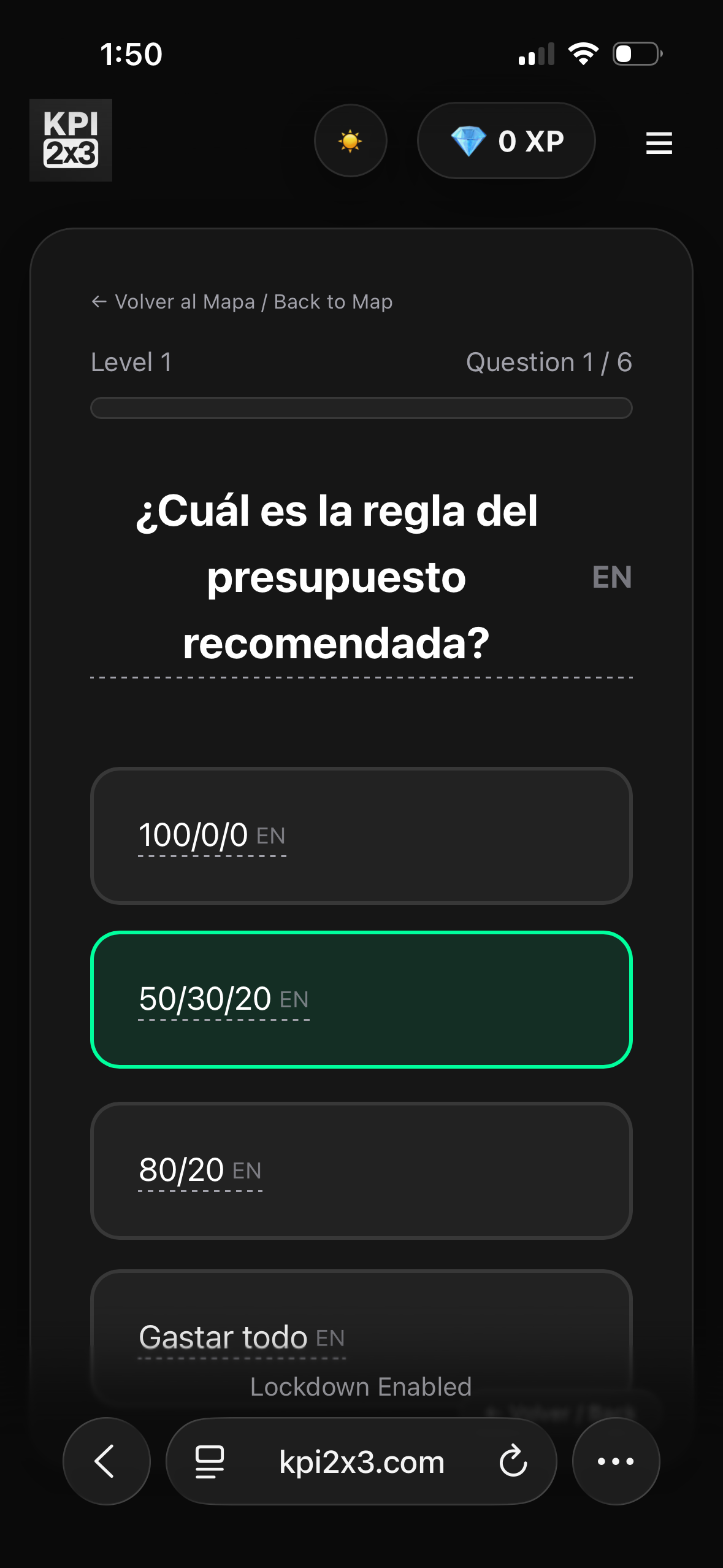
Task: Pick the 80/20 answer
Action: pos(361,1170)
